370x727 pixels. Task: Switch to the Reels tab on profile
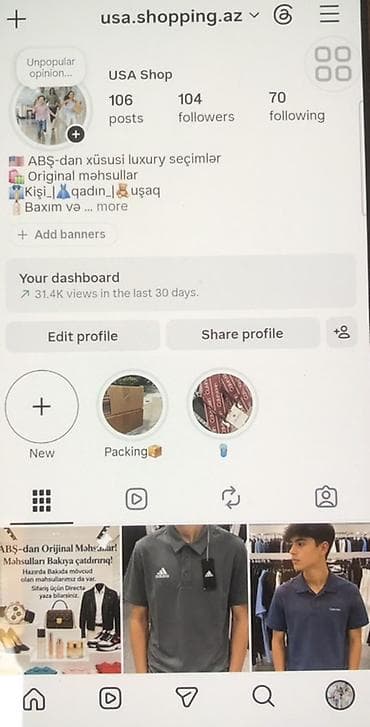pos(137,500)
